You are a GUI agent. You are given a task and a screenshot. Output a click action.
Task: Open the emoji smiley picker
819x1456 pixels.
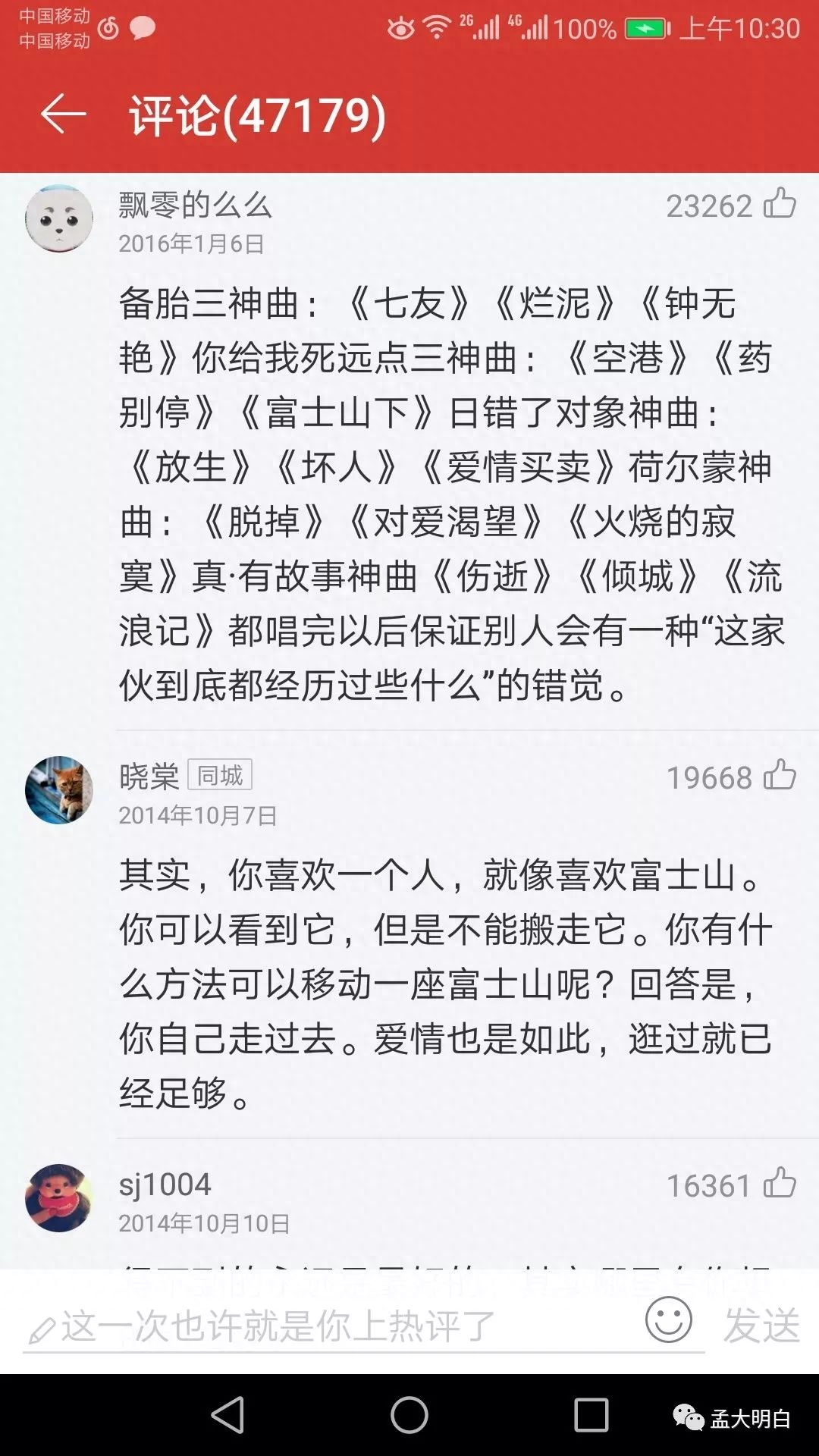click(x=668, y=1320)
